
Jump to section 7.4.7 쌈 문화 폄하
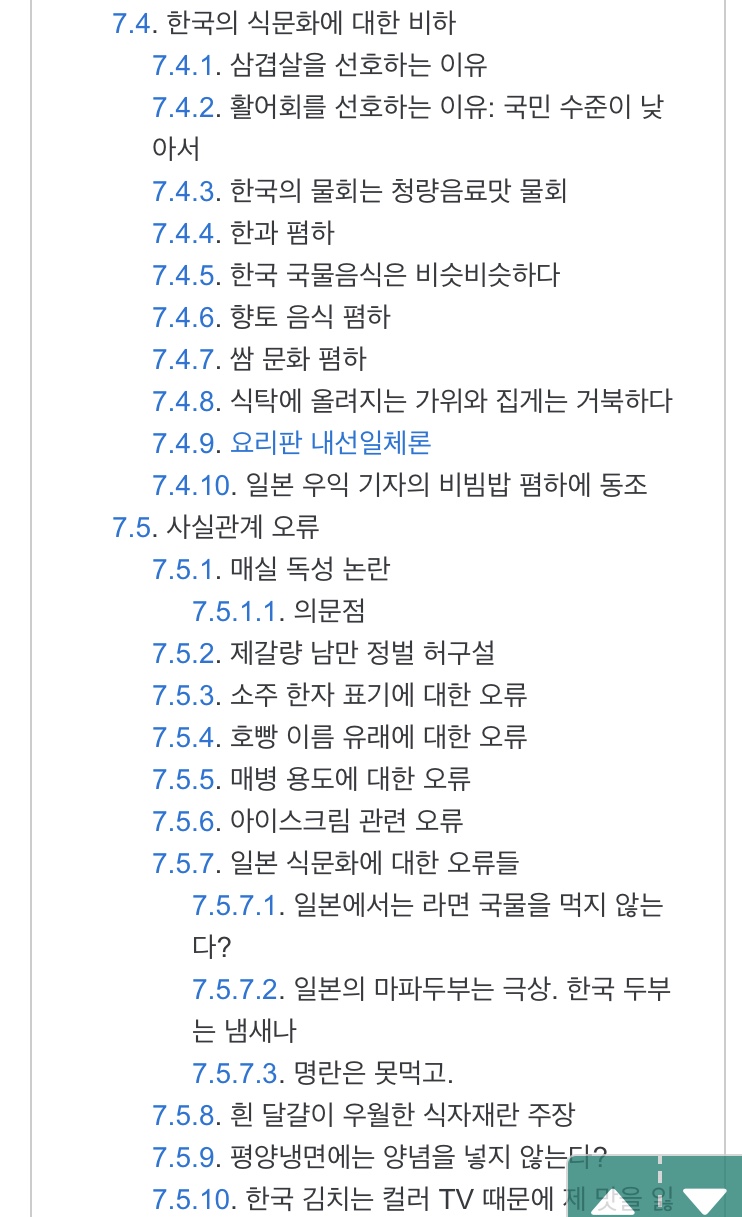(184, 358)
